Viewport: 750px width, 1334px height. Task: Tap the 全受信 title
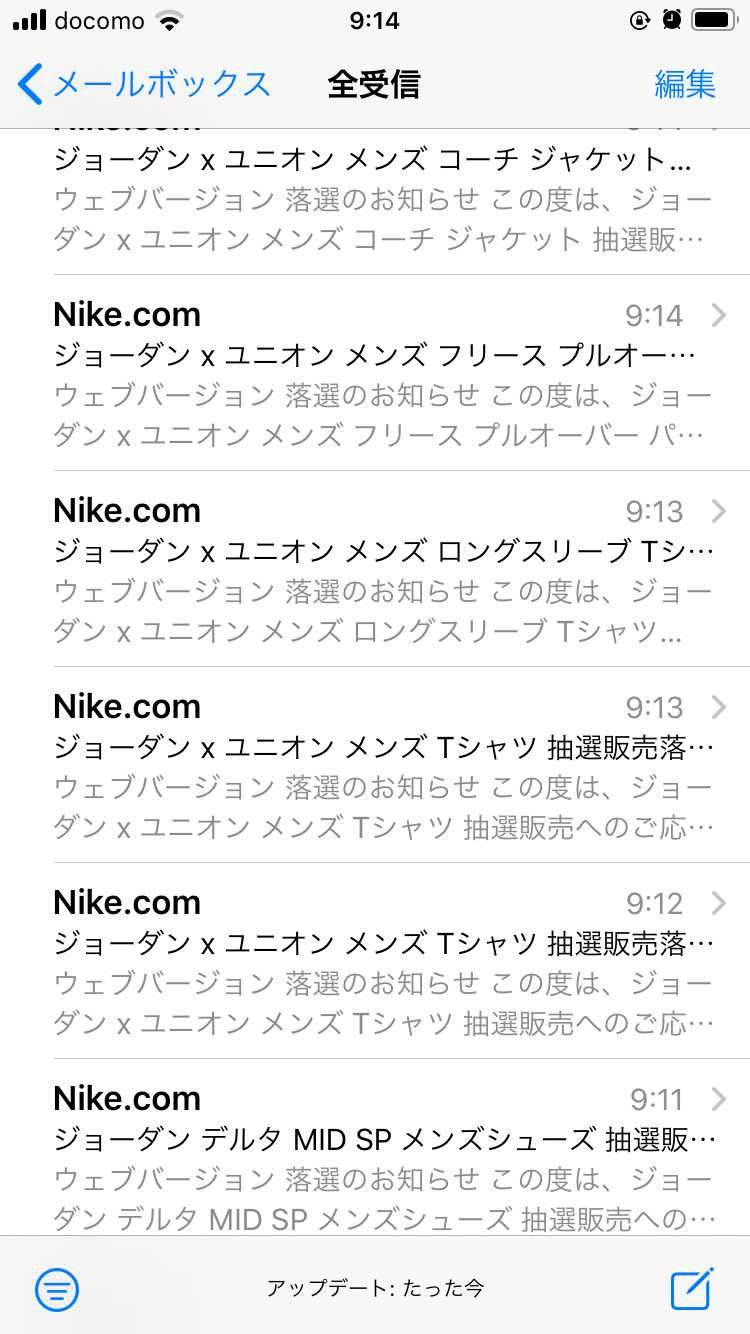click(x=375, y=86)
